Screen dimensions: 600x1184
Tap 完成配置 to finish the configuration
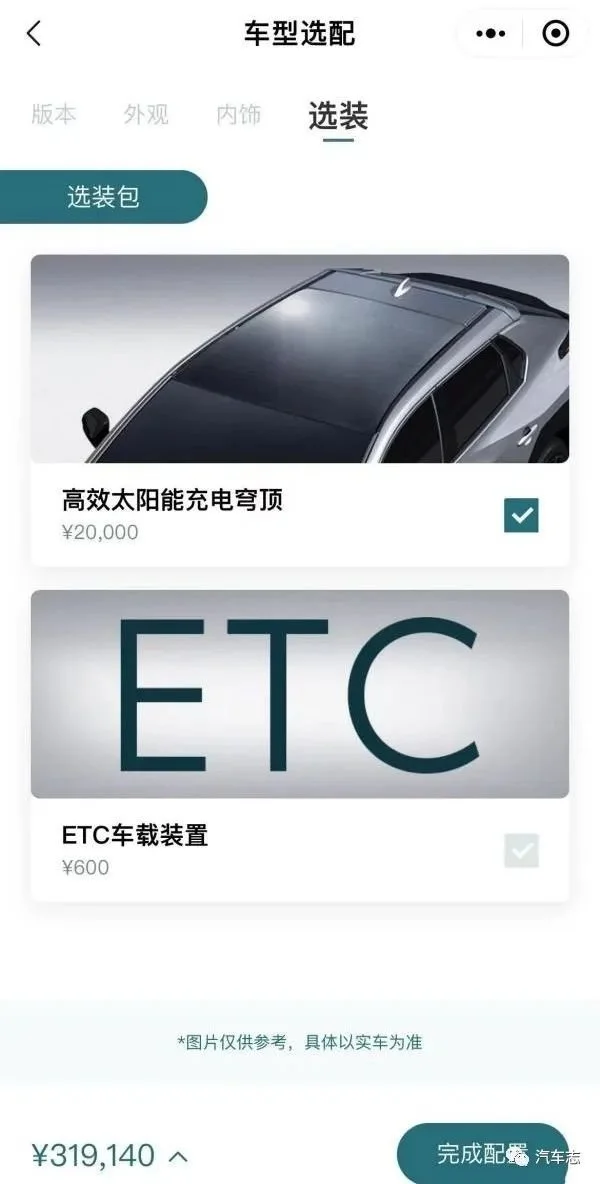[482, 1153]
